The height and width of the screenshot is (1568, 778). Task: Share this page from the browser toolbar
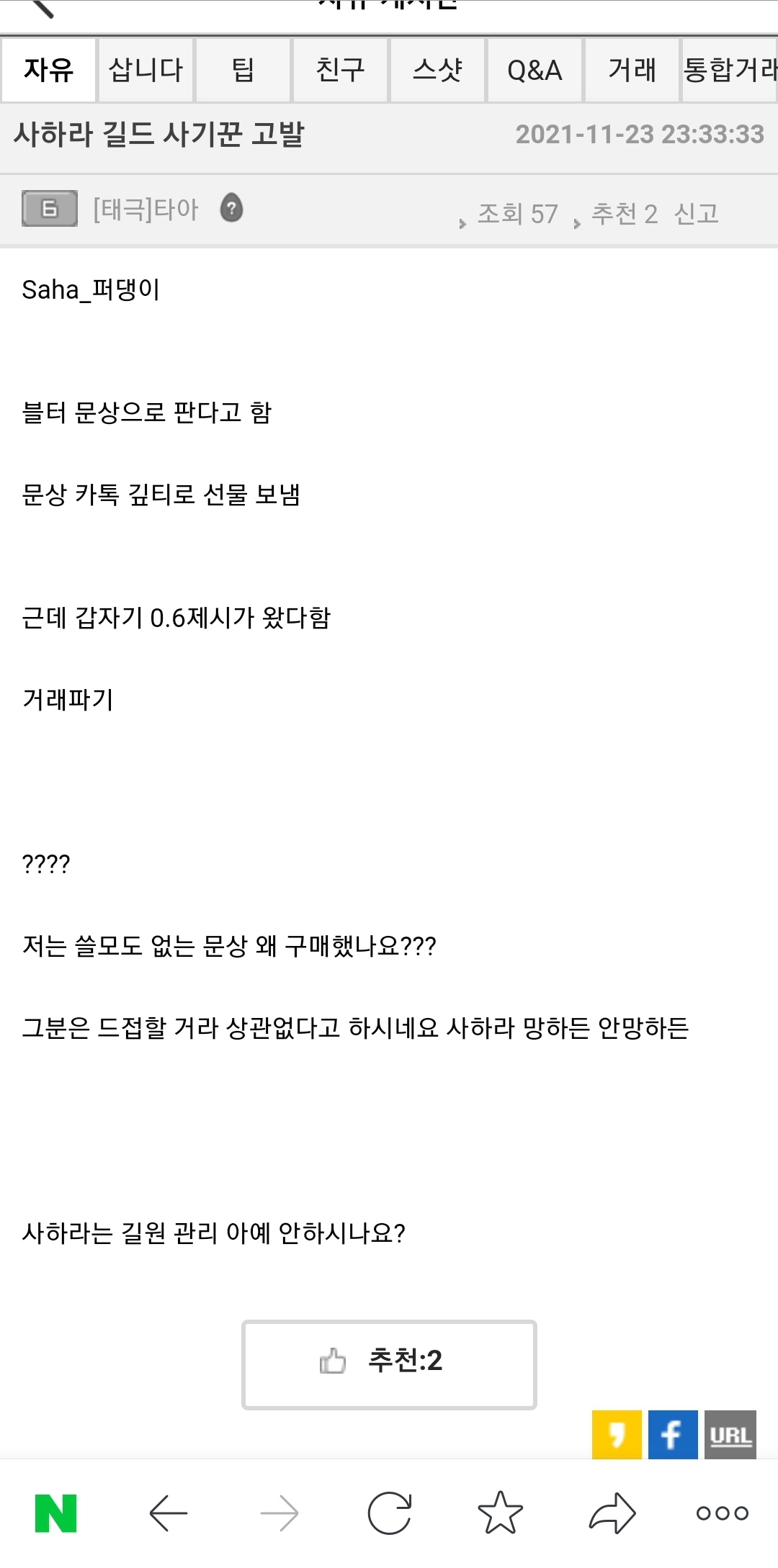[x=612, y=1513]
